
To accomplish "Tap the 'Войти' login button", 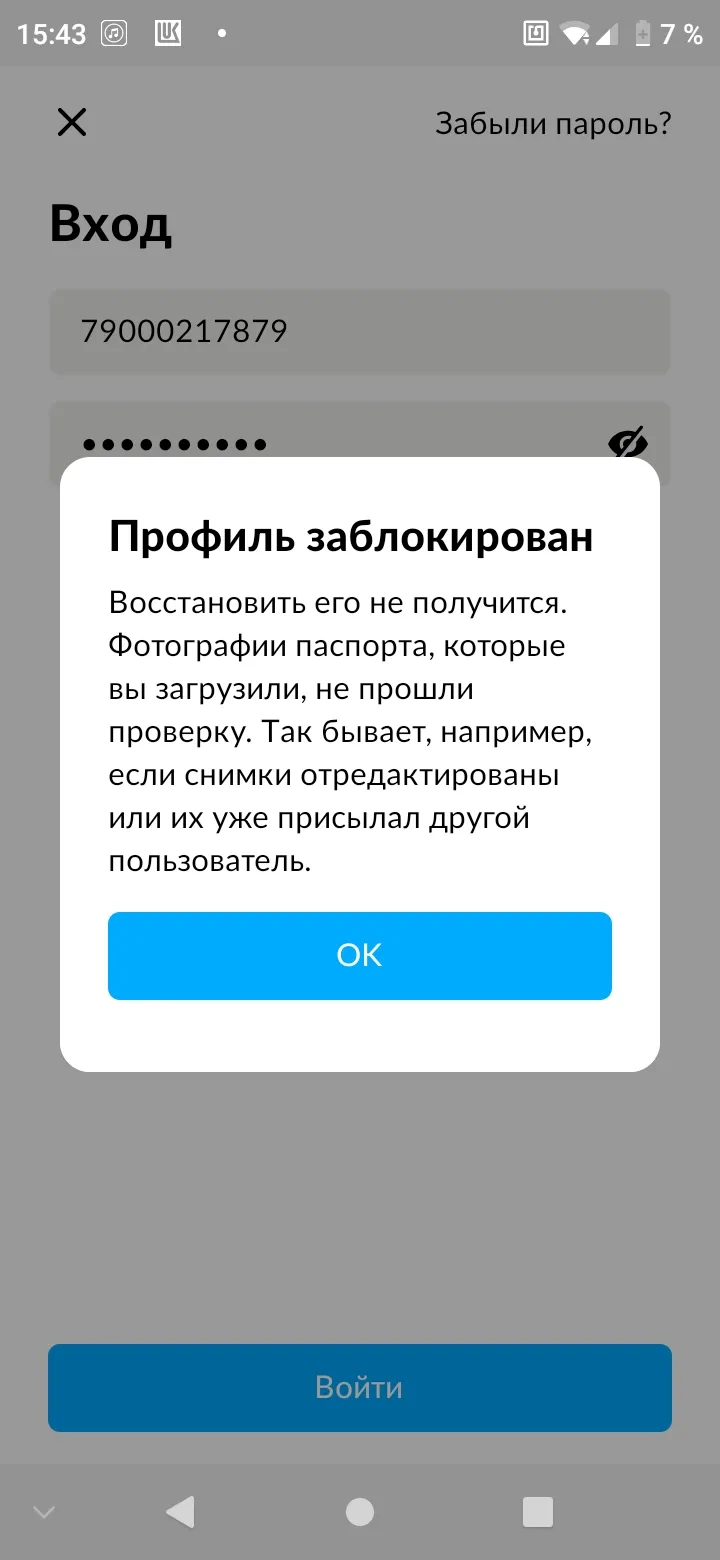I will [x=360, y=1388].
